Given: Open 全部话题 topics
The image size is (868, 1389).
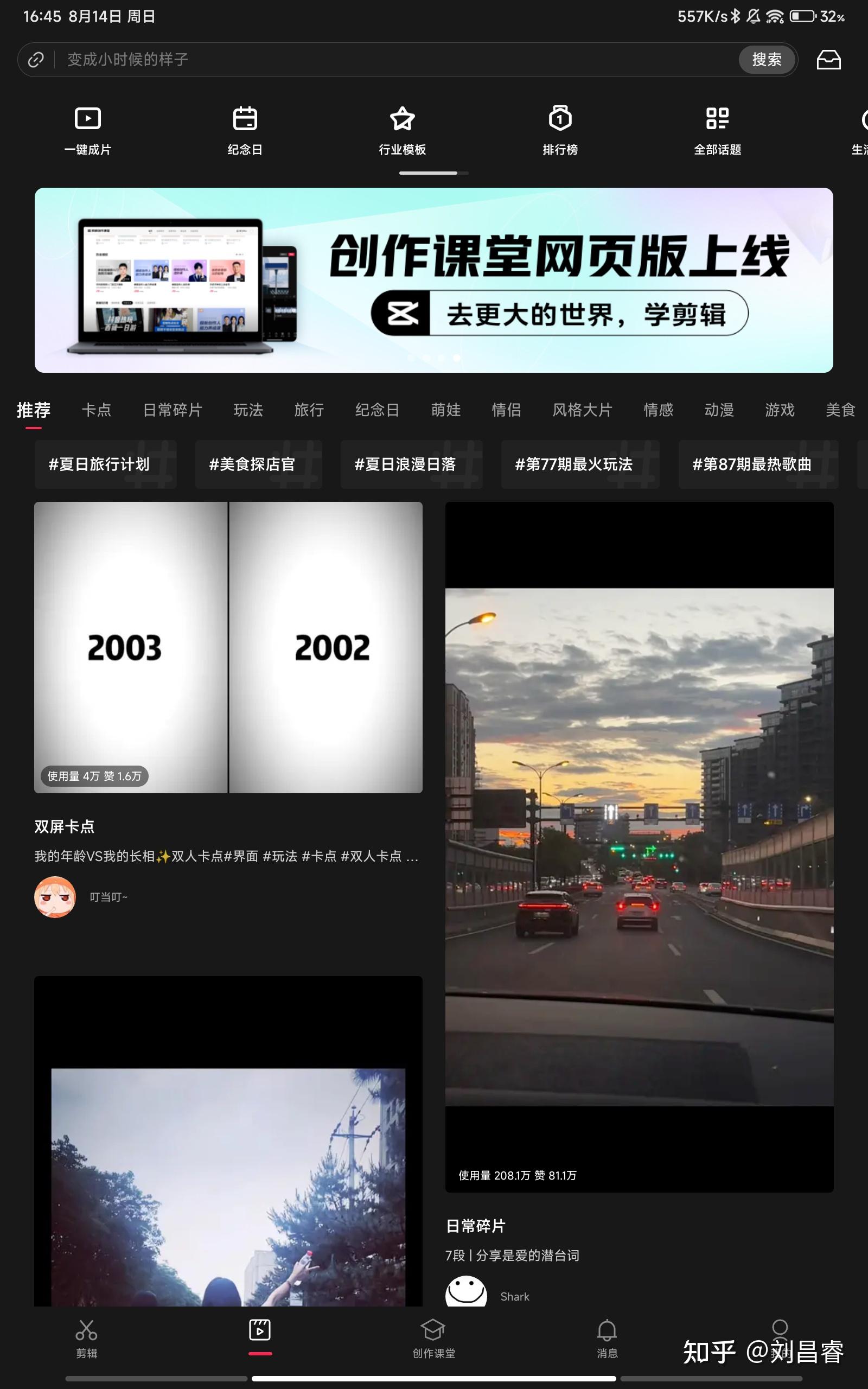Looking at the screenshot, I should (x=717, y=130).
